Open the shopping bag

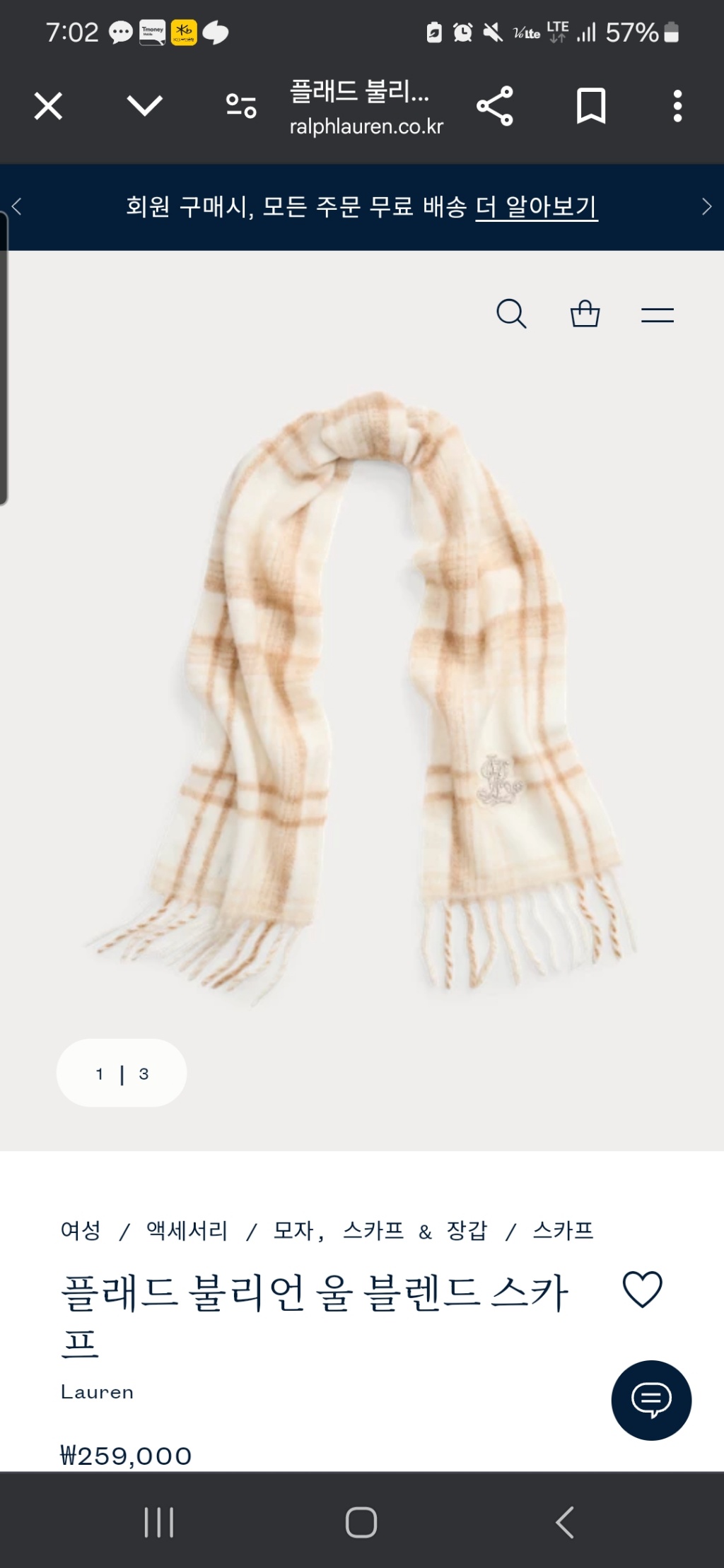pos(585,314)
